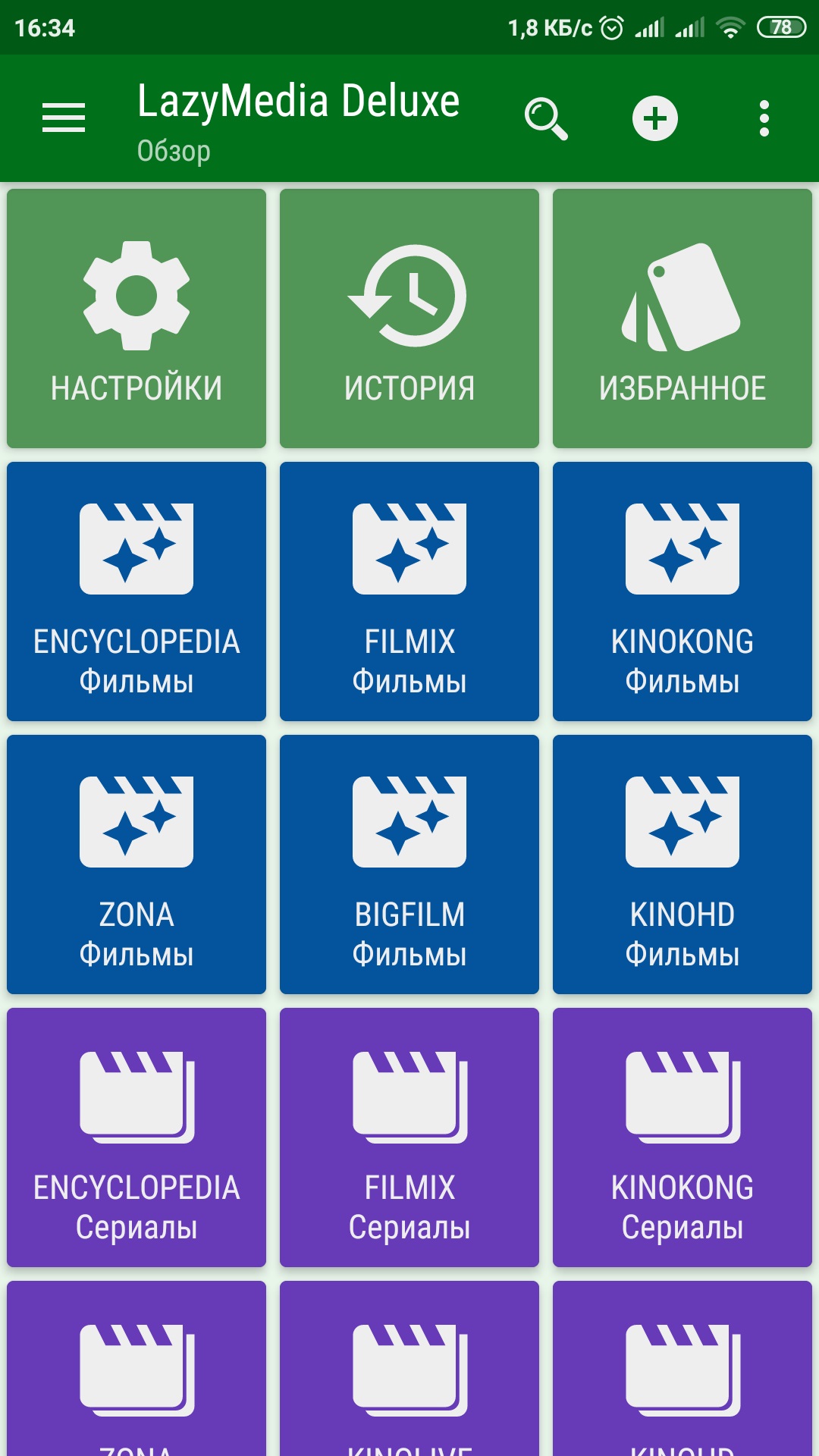Open the ИСТОРИЯ history tile
Image resolution: width=819 pixels, height=1456 pixels.
point(409,315)
